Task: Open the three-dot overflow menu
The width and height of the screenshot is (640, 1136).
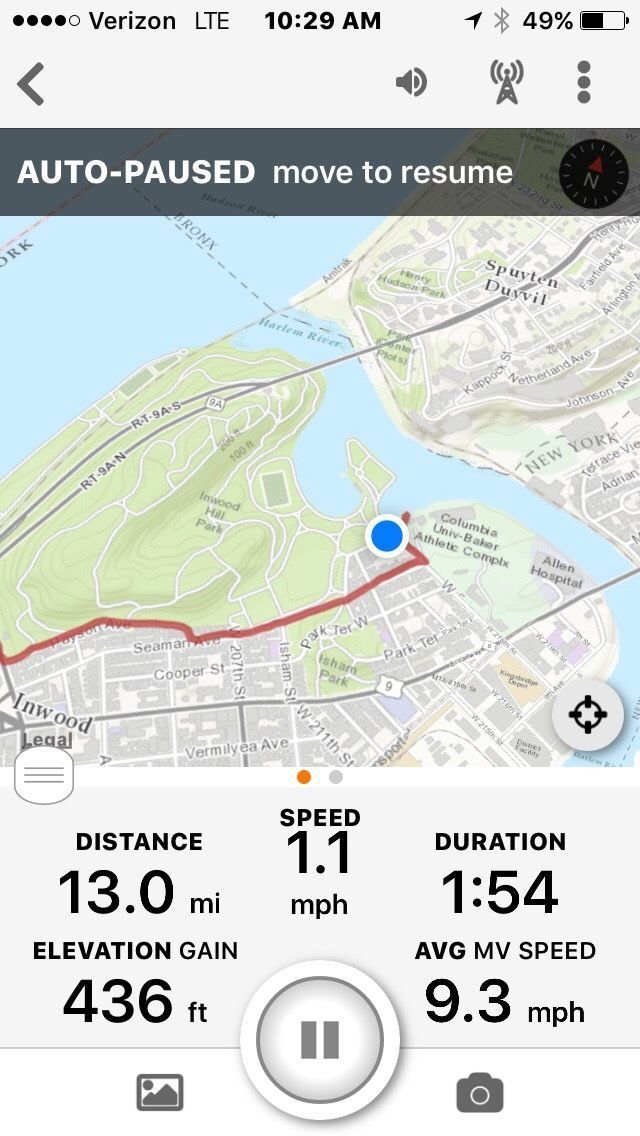Action: [x=585, y=82]
